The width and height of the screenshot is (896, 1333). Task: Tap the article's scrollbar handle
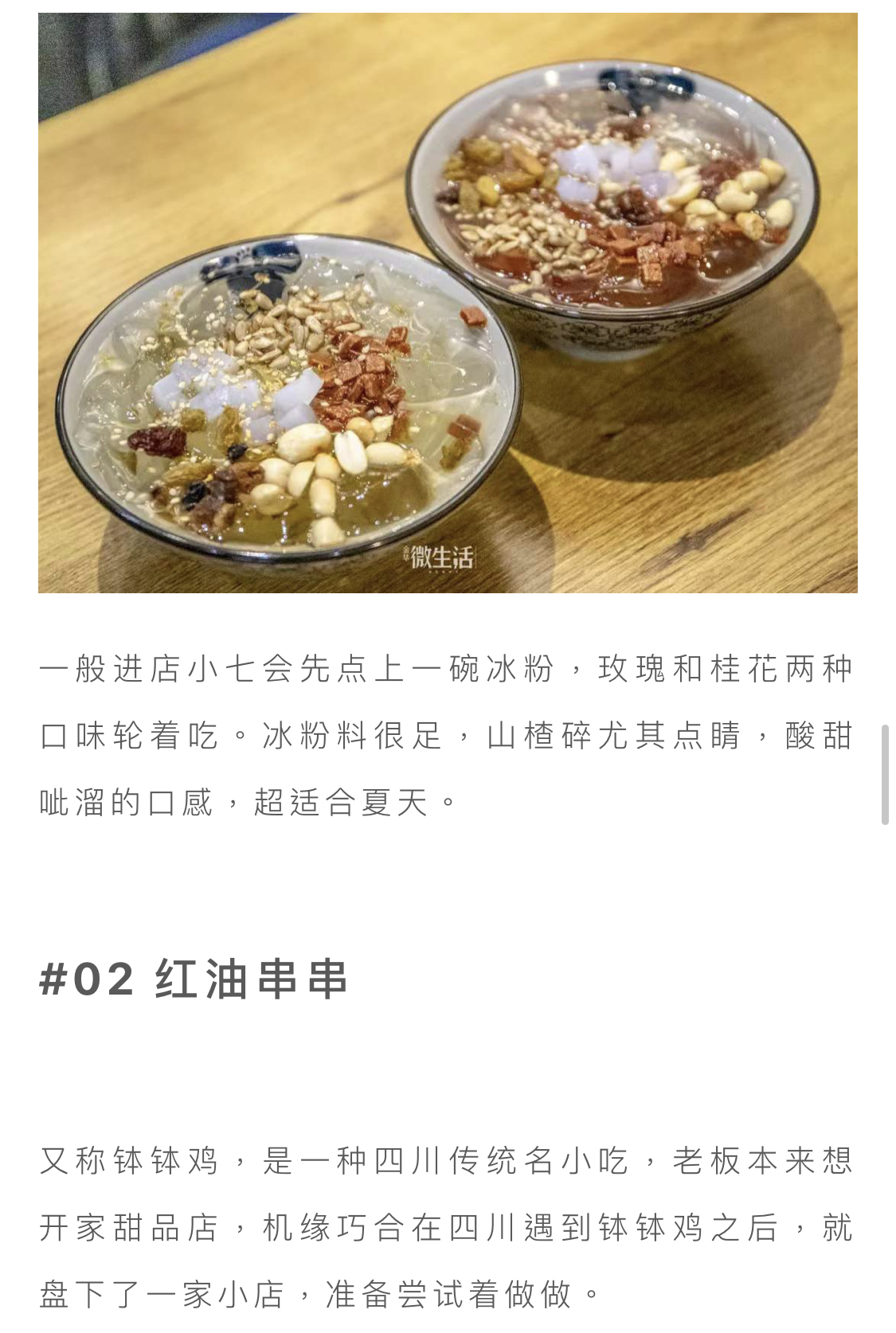pyautogui.click(x=884, y=774)
